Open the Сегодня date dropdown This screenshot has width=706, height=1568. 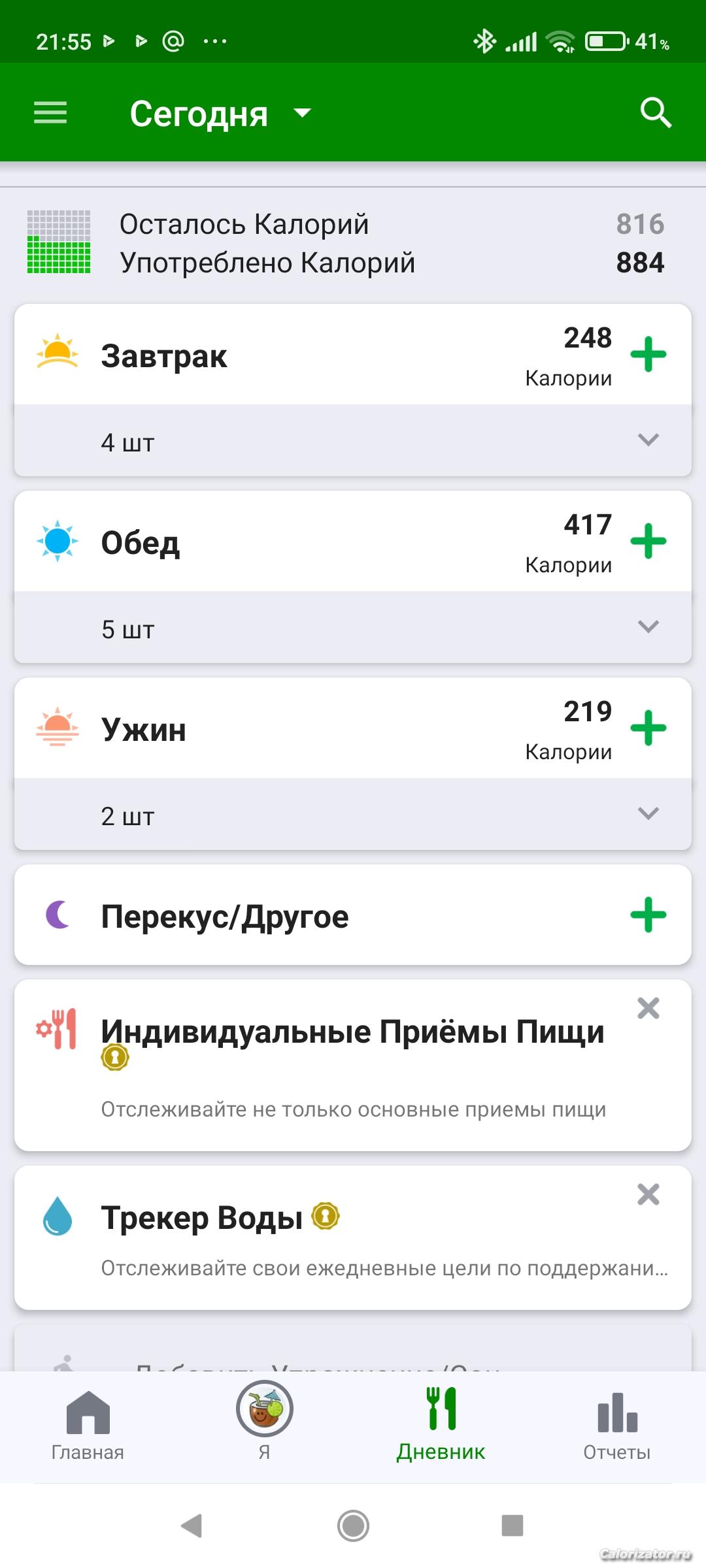tap(220, 114)
